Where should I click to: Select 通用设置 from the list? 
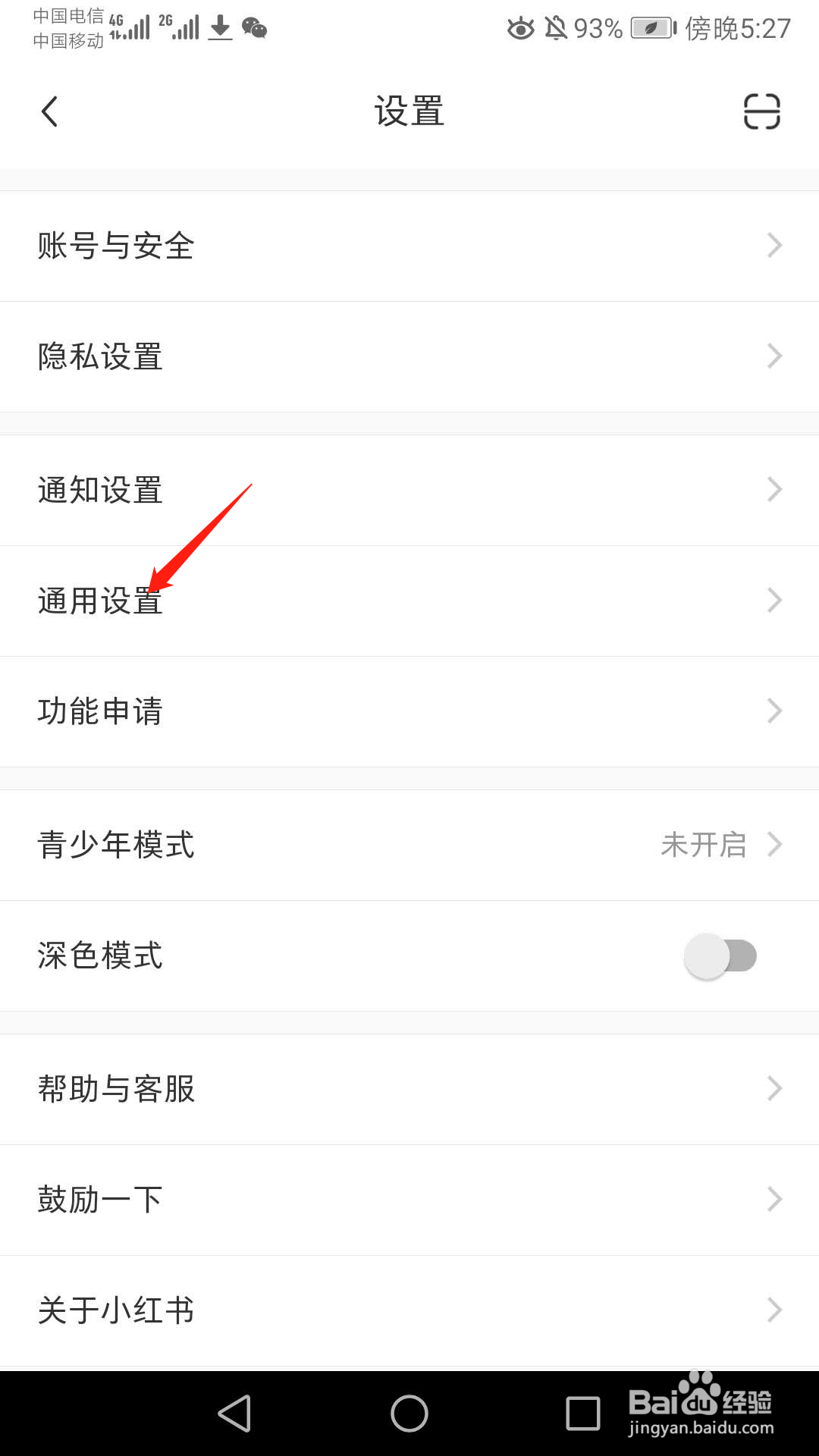click(x=409, y=600)
